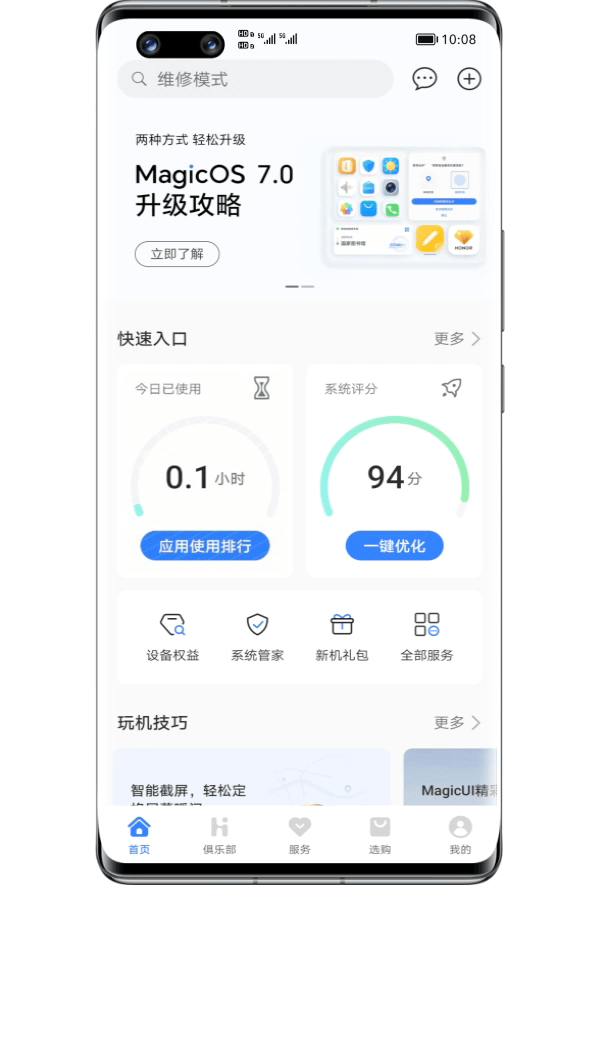Open 设备权益
Viewport: 600px width, 1050px height.
(x=173, y=637)
